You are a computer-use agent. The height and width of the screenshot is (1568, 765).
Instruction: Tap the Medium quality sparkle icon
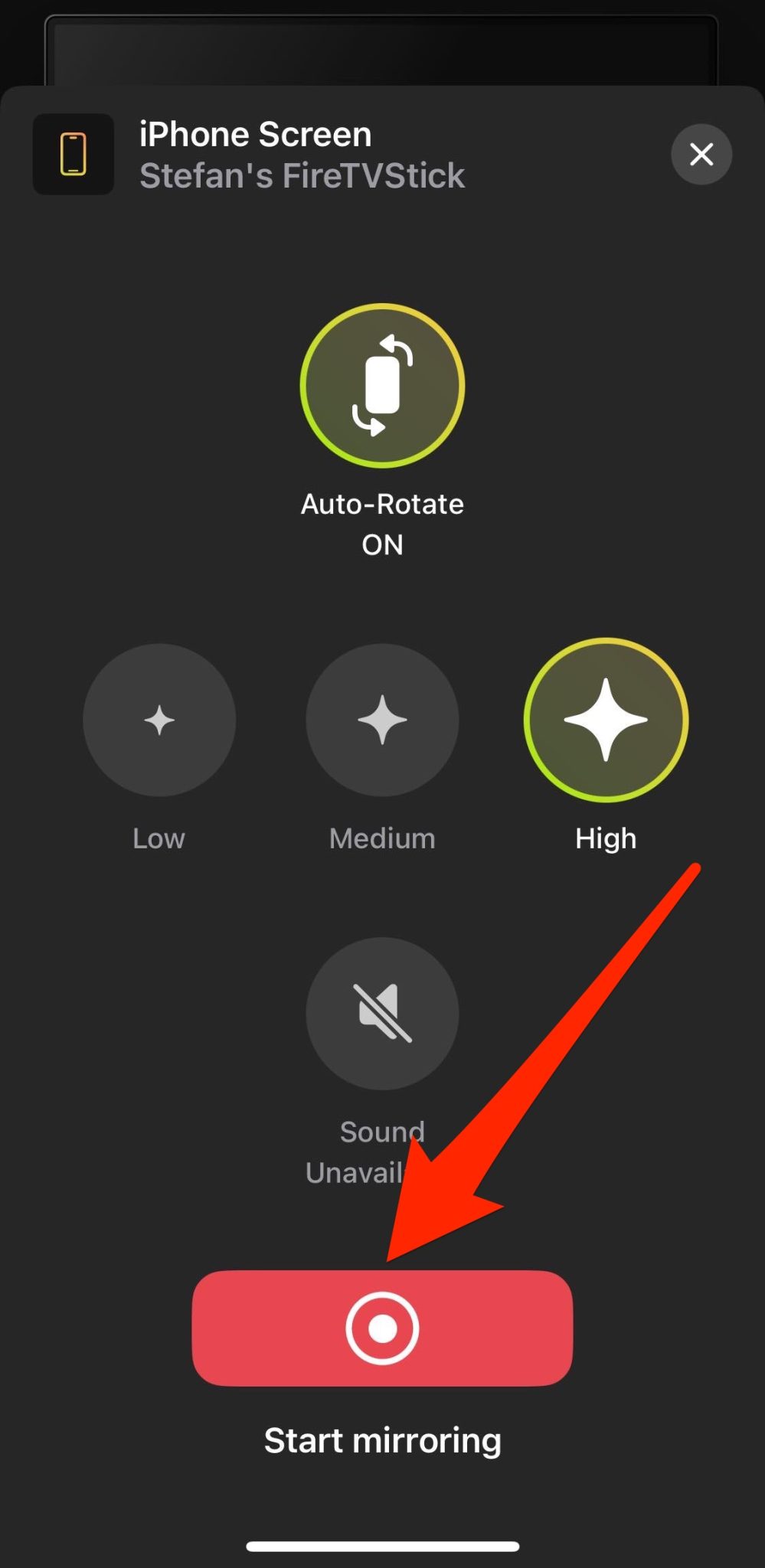click(382, 718)
